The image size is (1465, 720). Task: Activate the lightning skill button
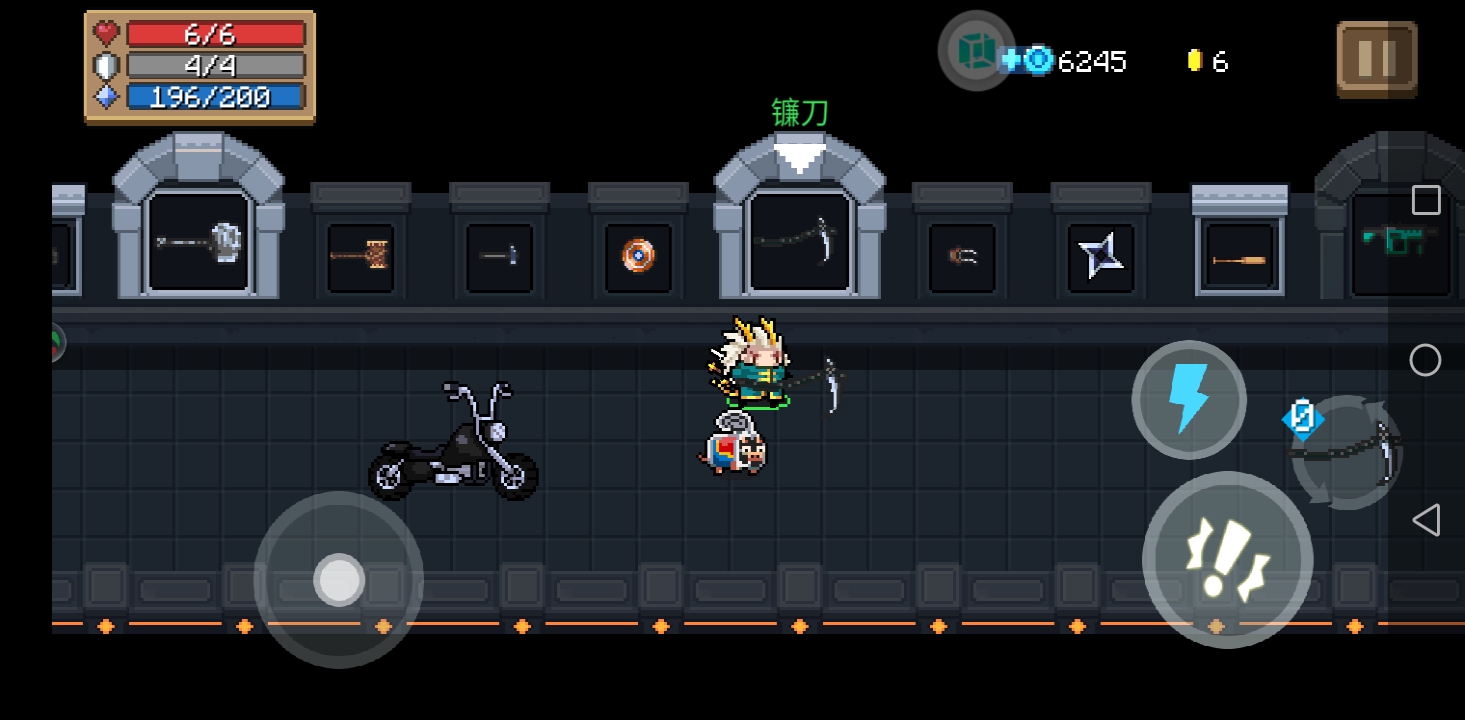(x=1188, y=400)
